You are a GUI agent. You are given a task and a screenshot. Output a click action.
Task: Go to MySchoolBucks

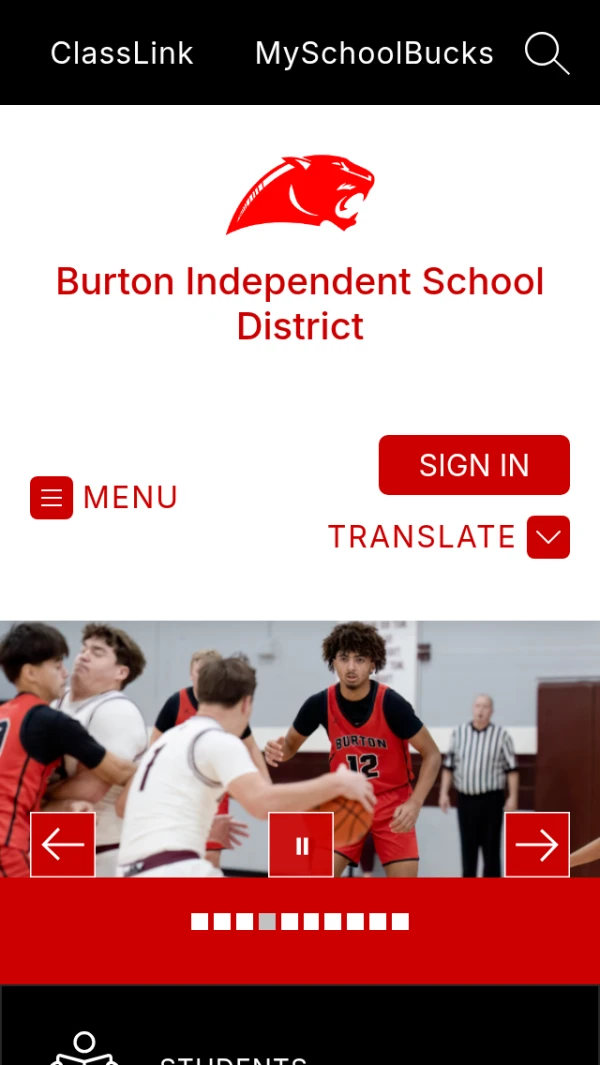coord(374,53)
